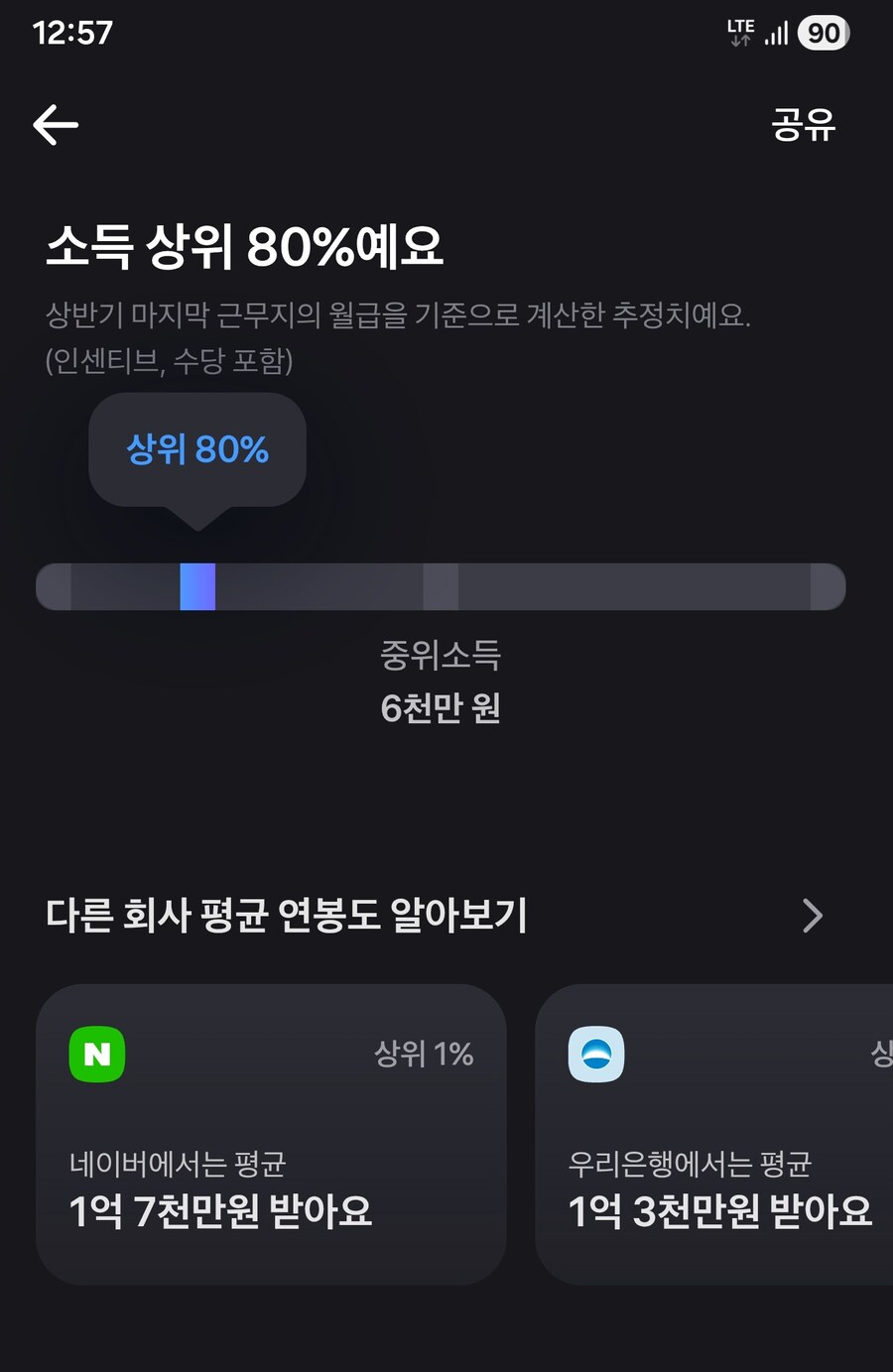Select the Woori Bank logo icon
Viewport: 893px width, 1372px height.
pos(595,1055)
